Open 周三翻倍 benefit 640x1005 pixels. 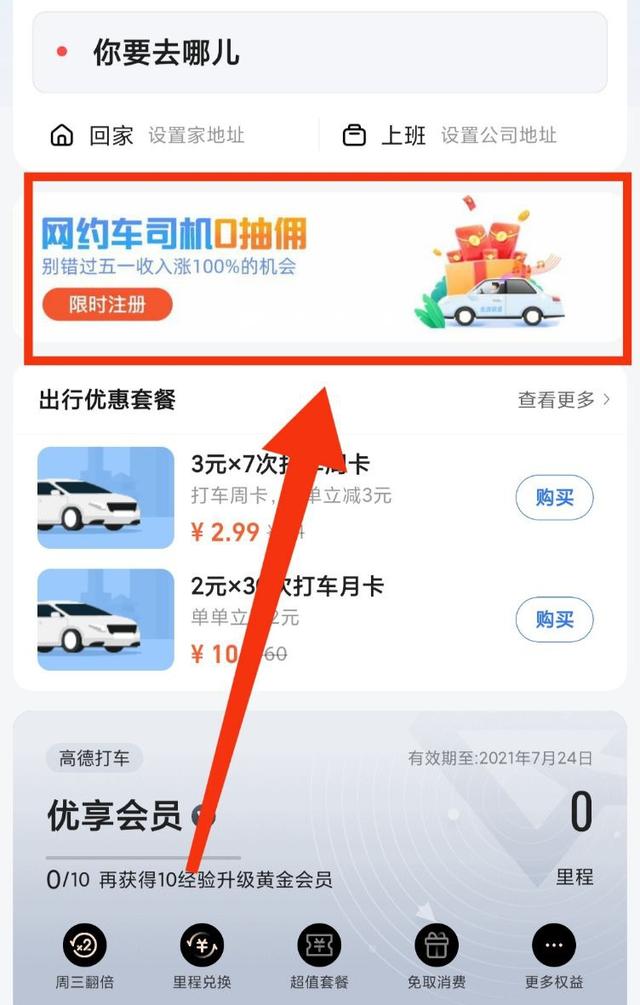[85, 955]
